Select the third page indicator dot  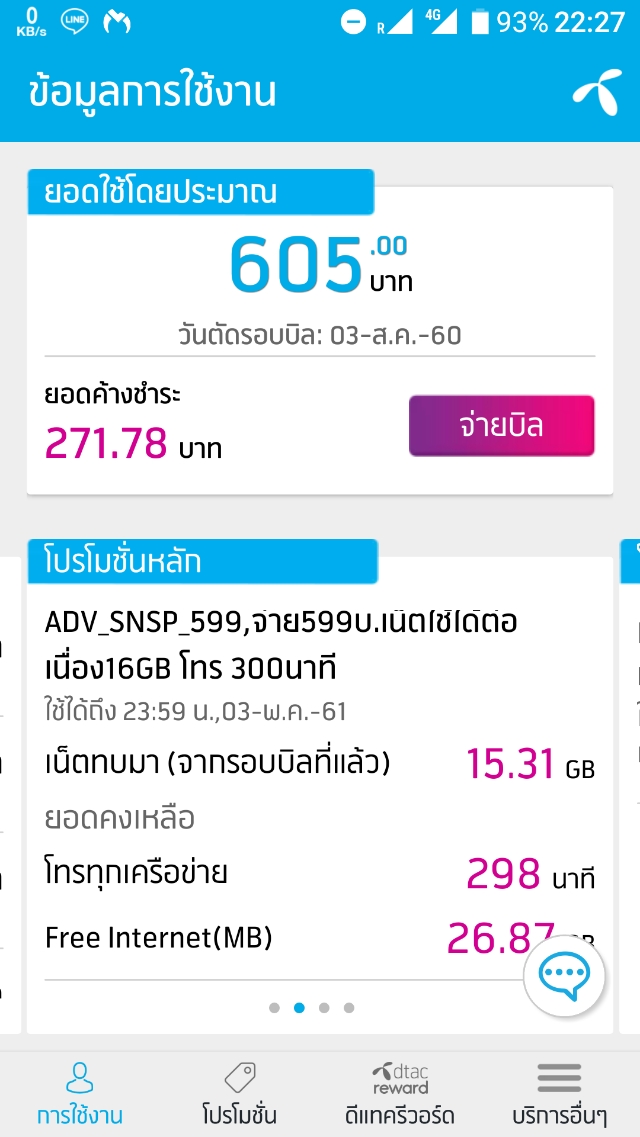pos(324,1008)
